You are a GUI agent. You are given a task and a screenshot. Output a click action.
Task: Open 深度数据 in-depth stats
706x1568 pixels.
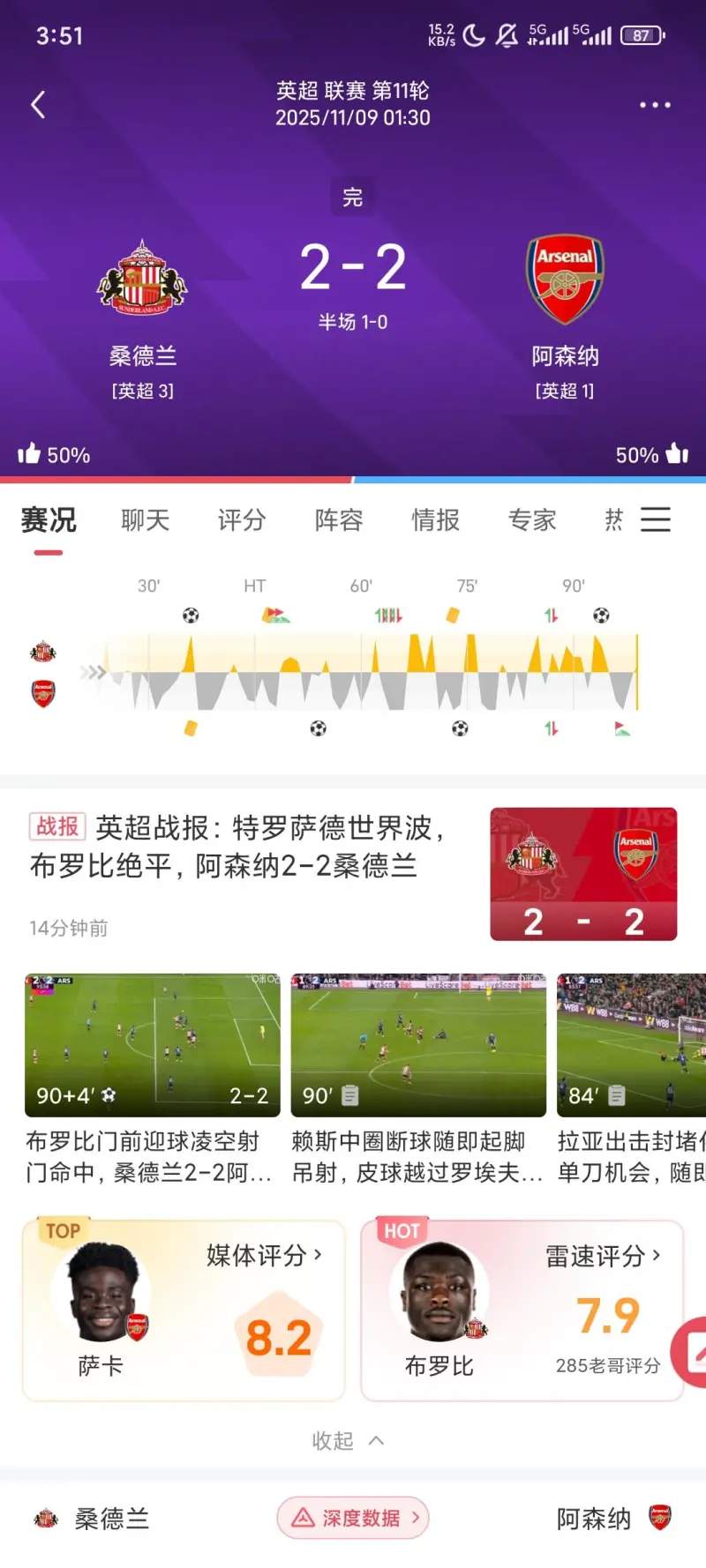coord(353,1518)
